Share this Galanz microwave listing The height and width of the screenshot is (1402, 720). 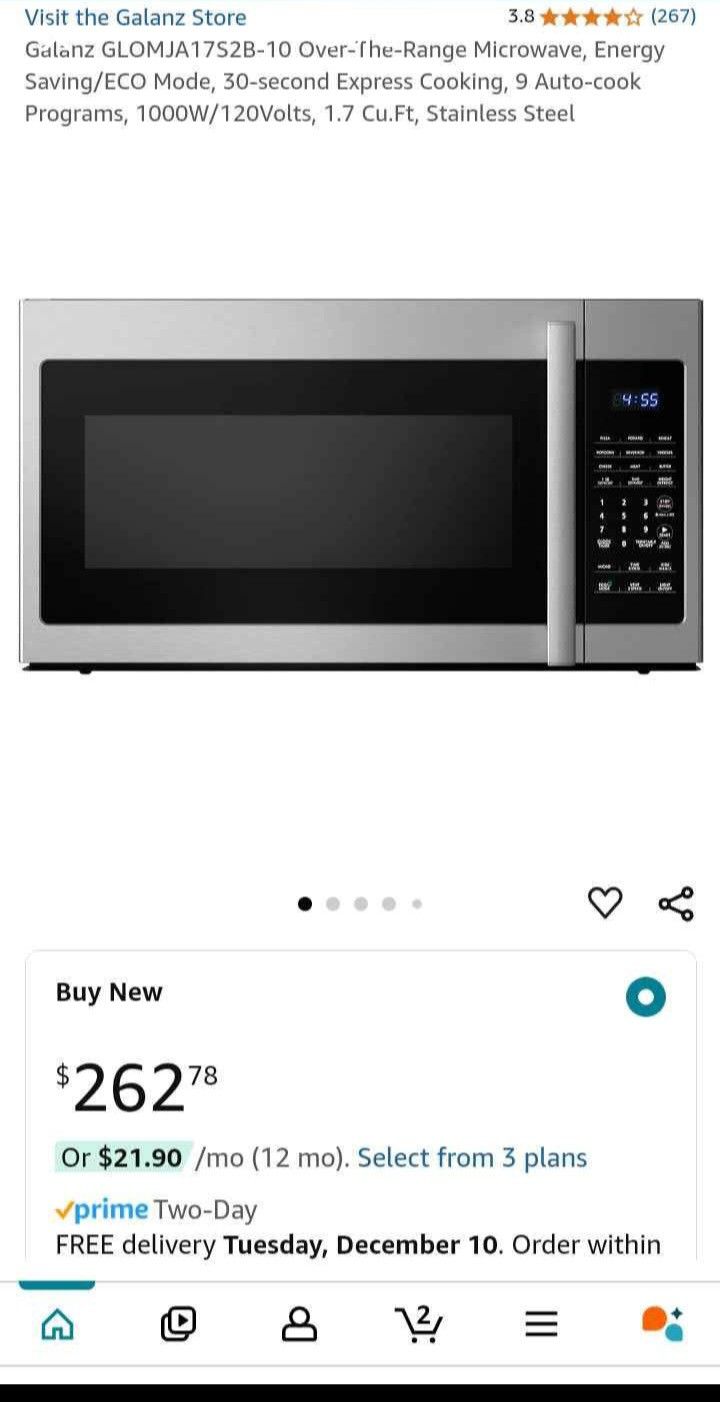[x=676, y=903]
